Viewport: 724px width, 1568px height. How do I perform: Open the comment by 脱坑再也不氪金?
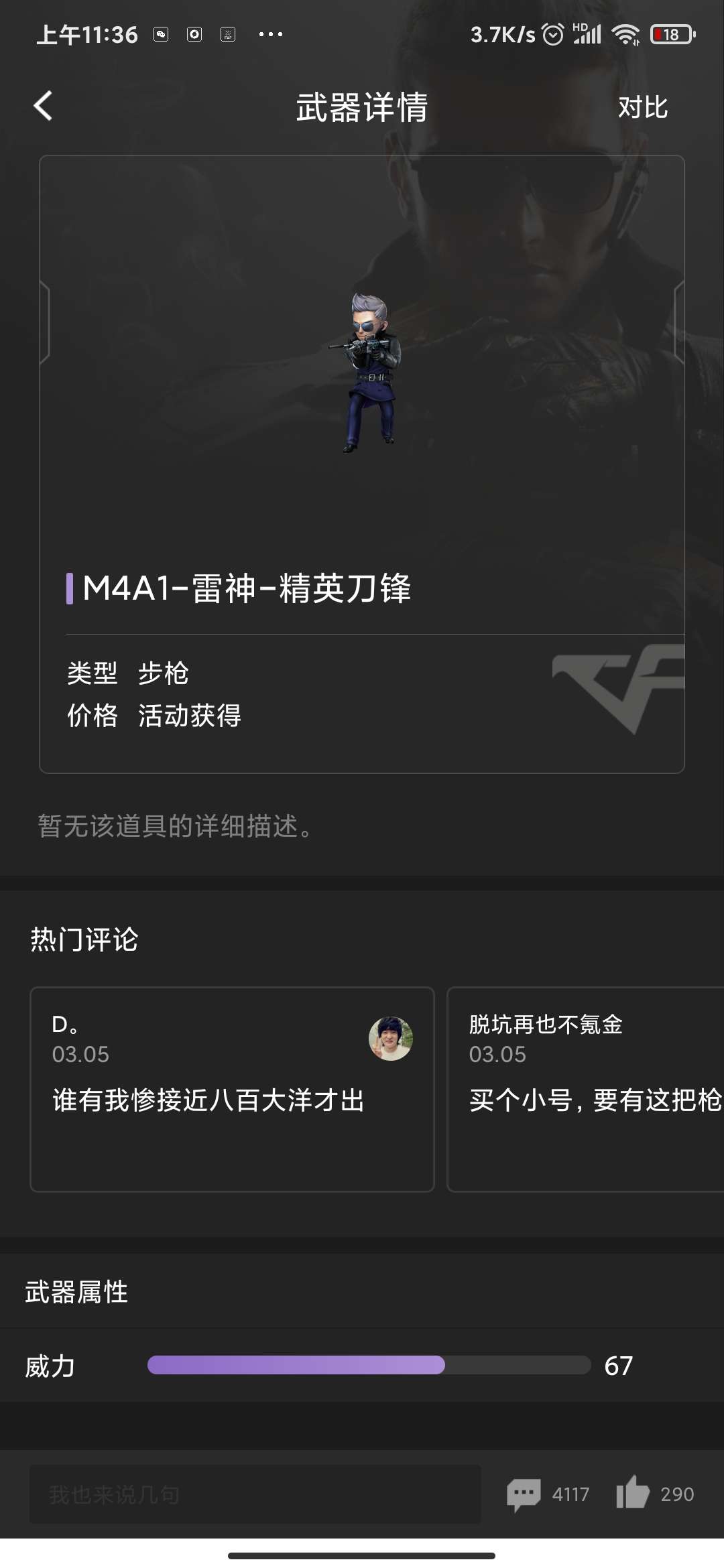pos(585,1089)
